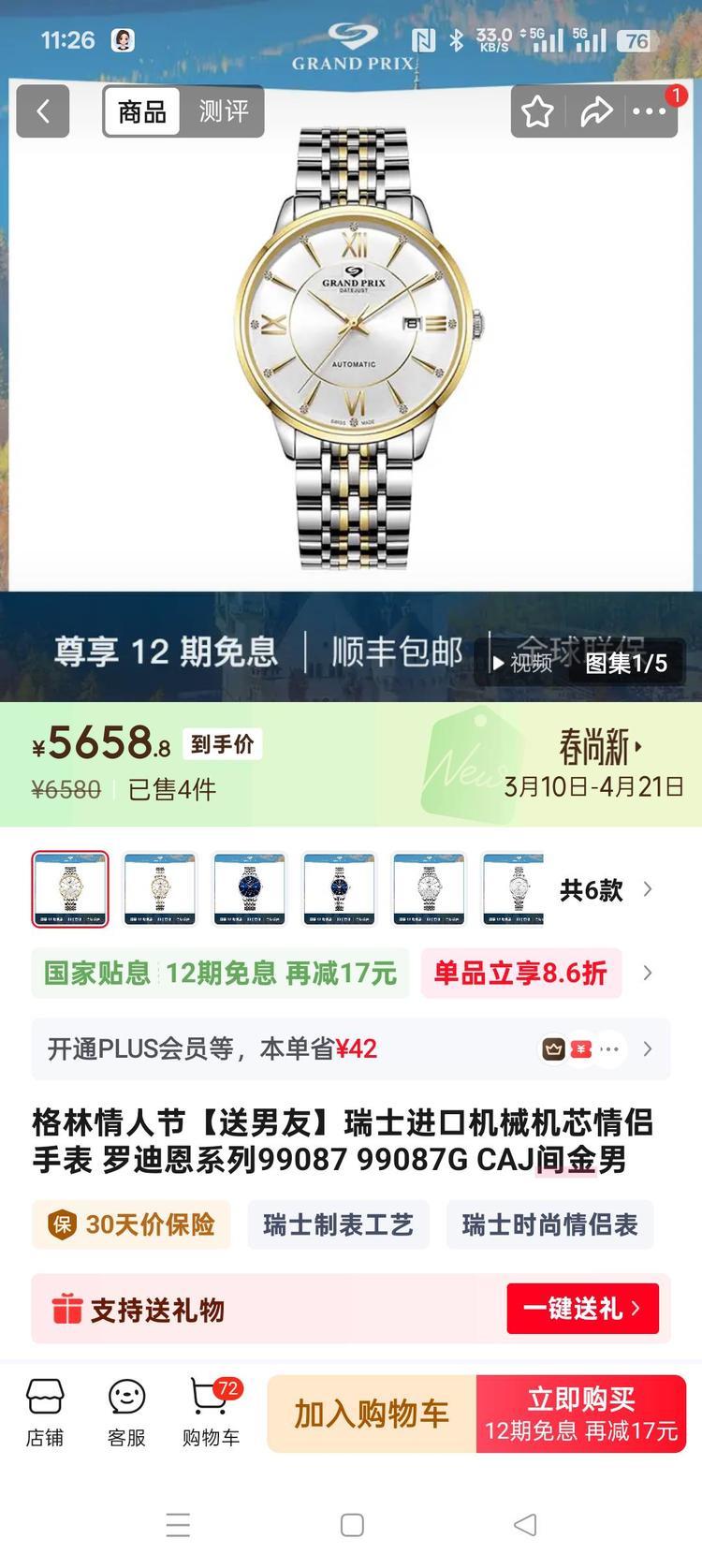Open 国家贴息 12期免息 offer
702x1568 pixels.
coord(220,973)
